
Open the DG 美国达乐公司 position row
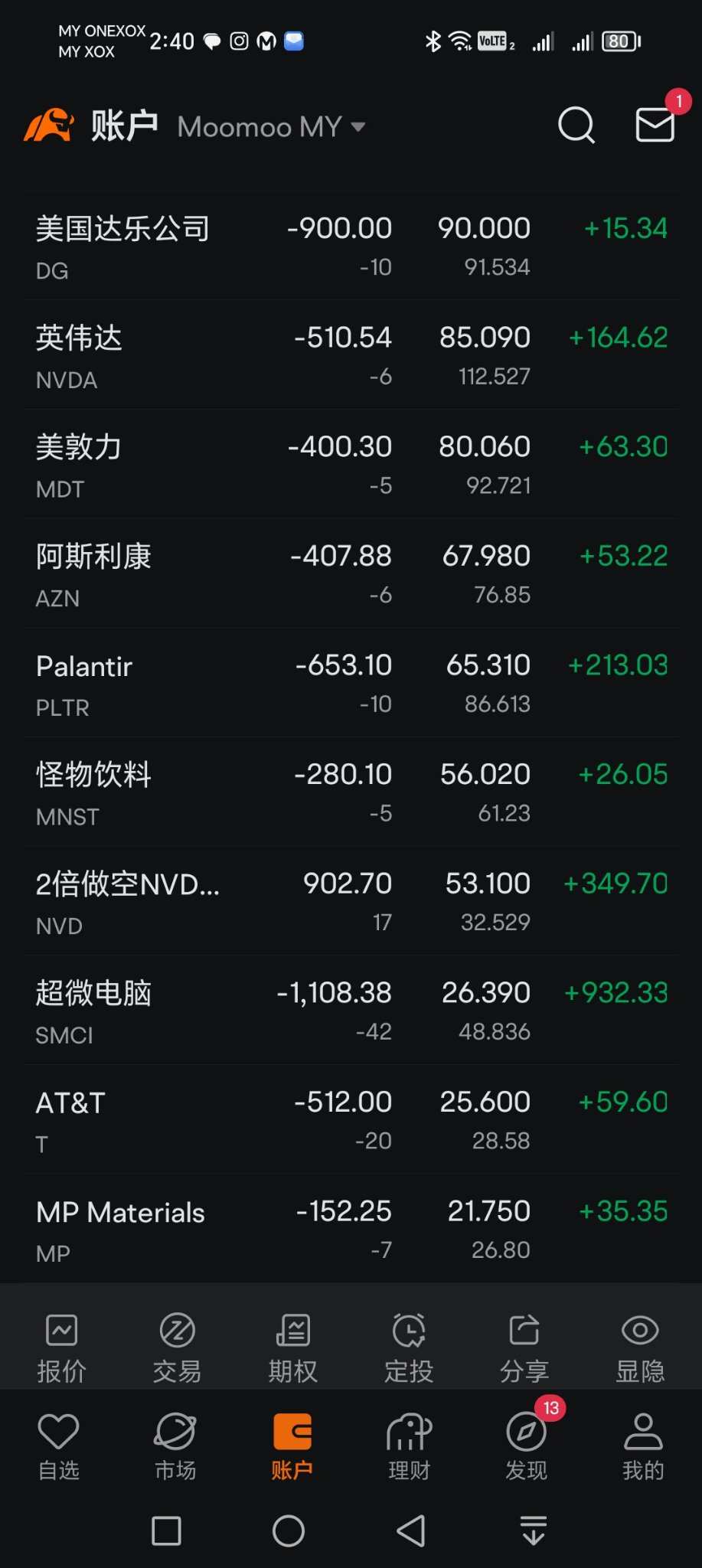click(351, 245)
